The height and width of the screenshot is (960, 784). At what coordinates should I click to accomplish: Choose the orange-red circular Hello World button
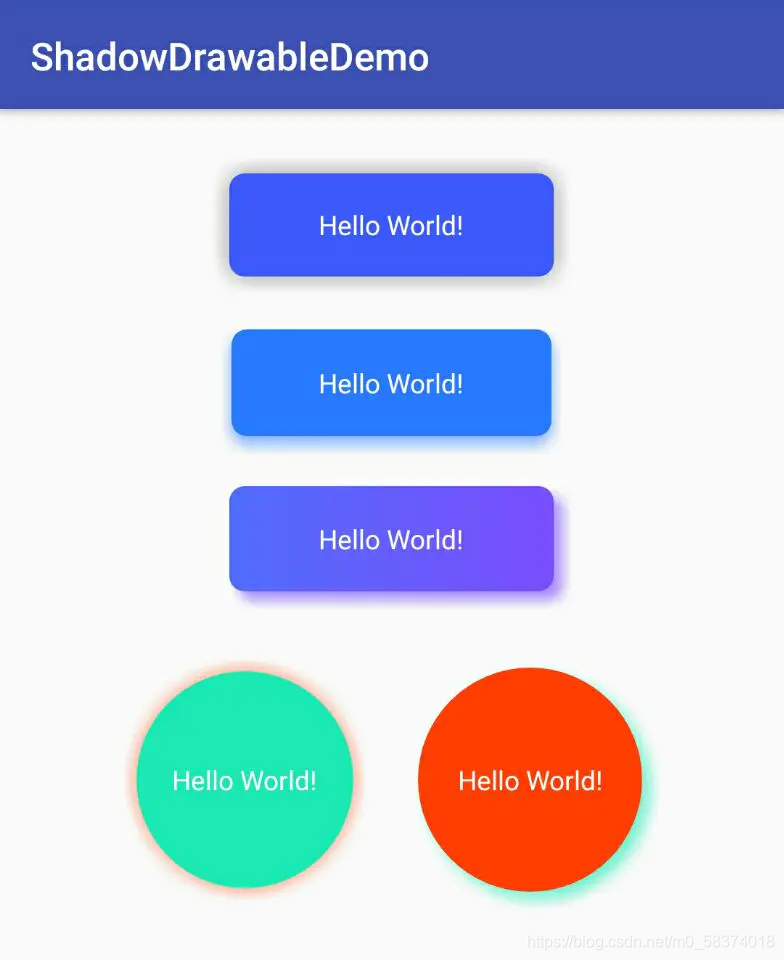point(529,779)
